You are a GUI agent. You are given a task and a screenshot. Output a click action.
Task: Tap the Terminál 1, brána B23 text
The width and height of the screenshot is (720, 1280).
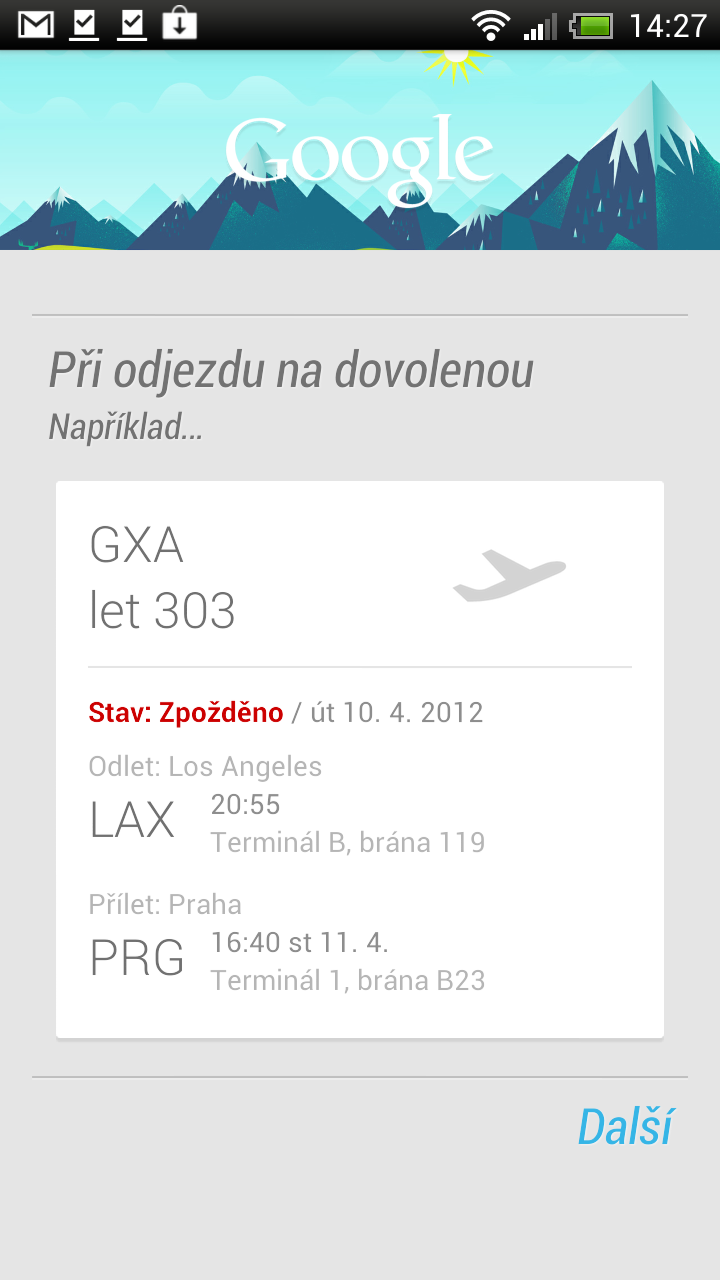[348, 980]
